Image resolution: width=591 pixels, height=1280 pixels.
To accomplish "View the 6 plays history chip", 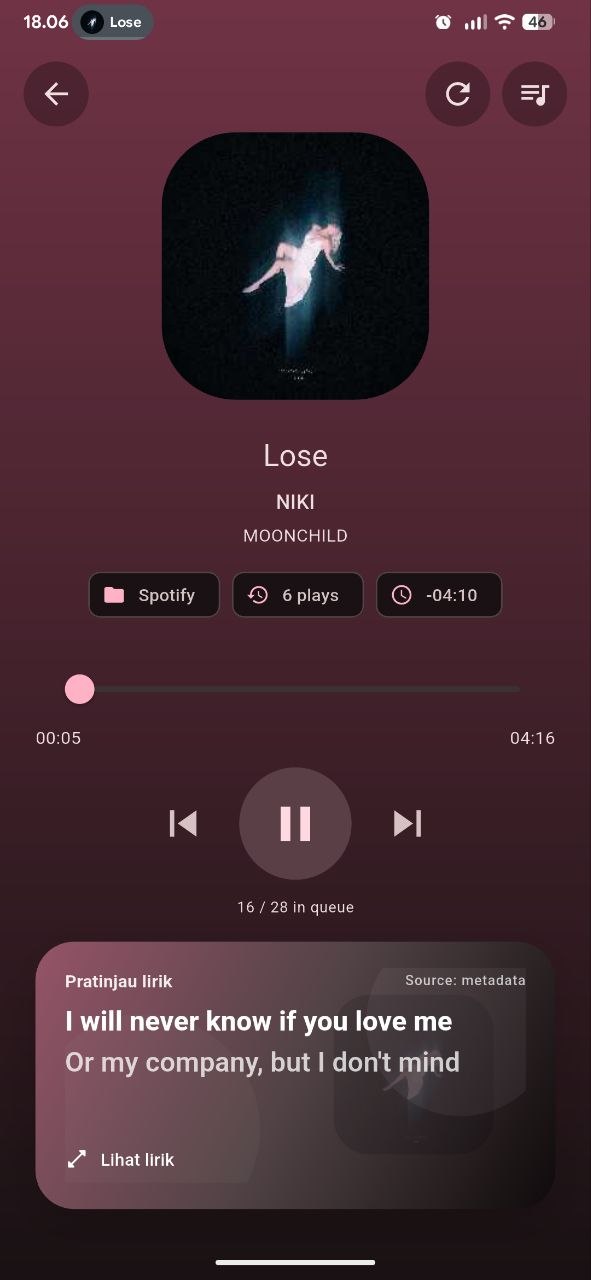I will coord(298,595).
